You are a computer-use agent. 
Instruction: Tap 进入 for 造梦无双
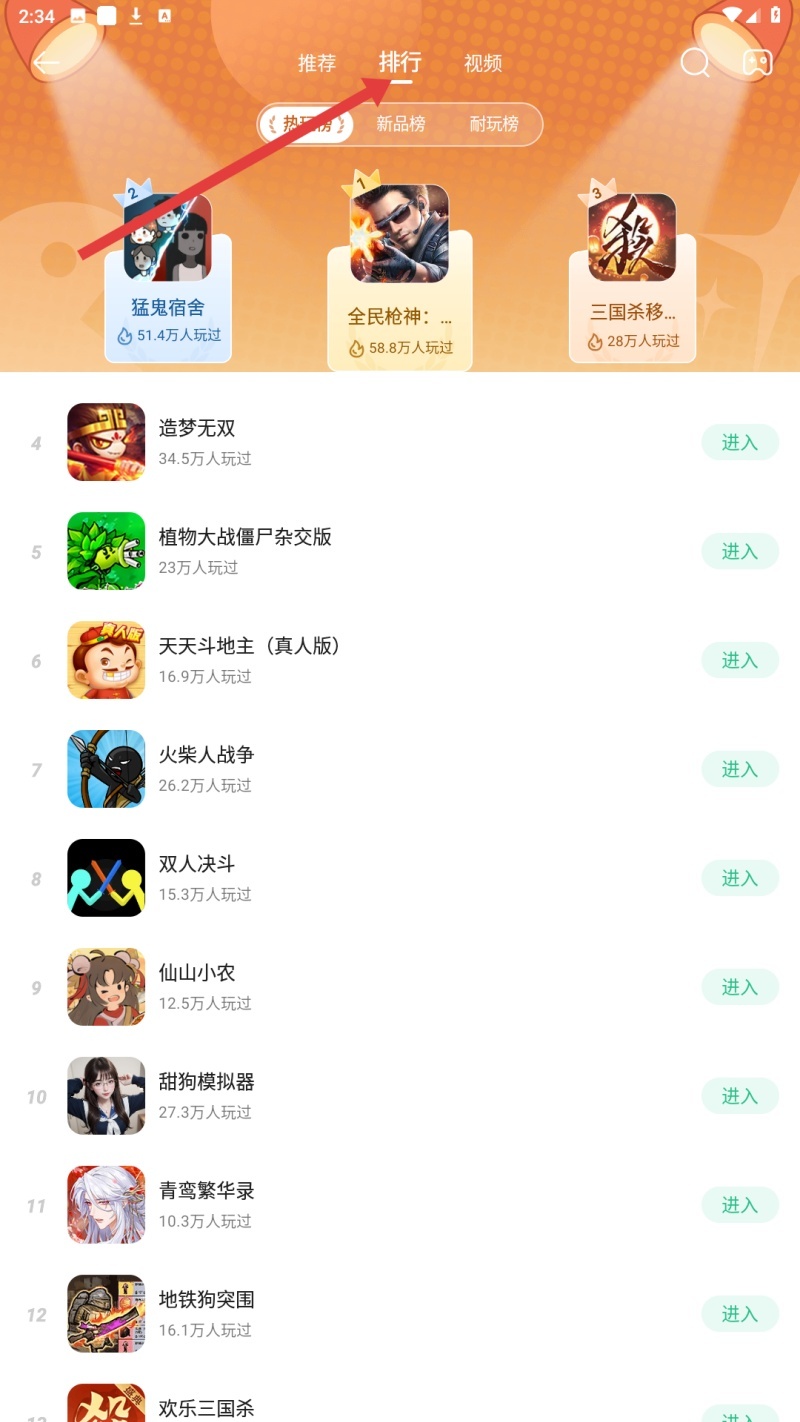(x=739, y=442)
